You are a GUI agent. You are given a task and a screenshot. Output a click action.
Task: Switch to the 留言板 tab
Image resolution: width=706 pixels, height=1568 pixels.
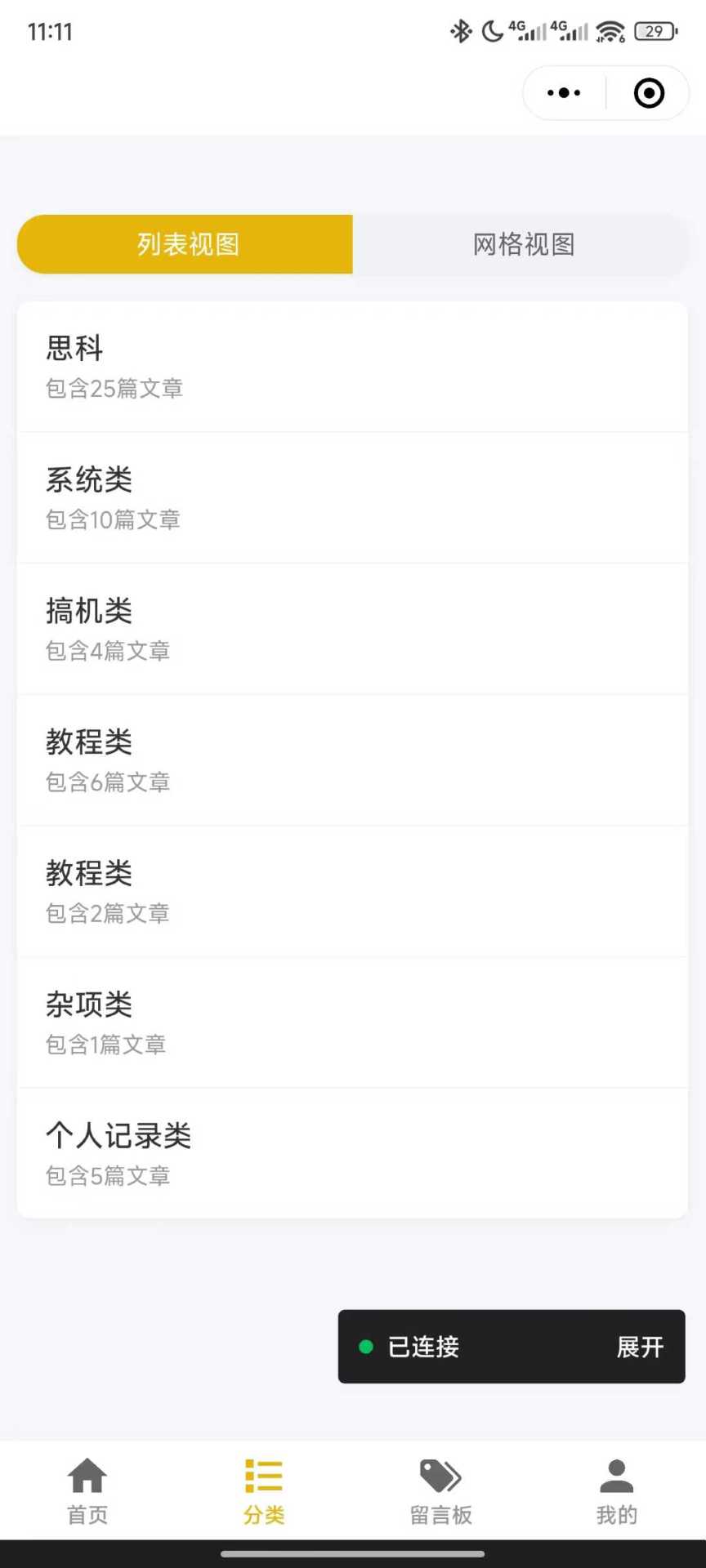coord(441,1492)
